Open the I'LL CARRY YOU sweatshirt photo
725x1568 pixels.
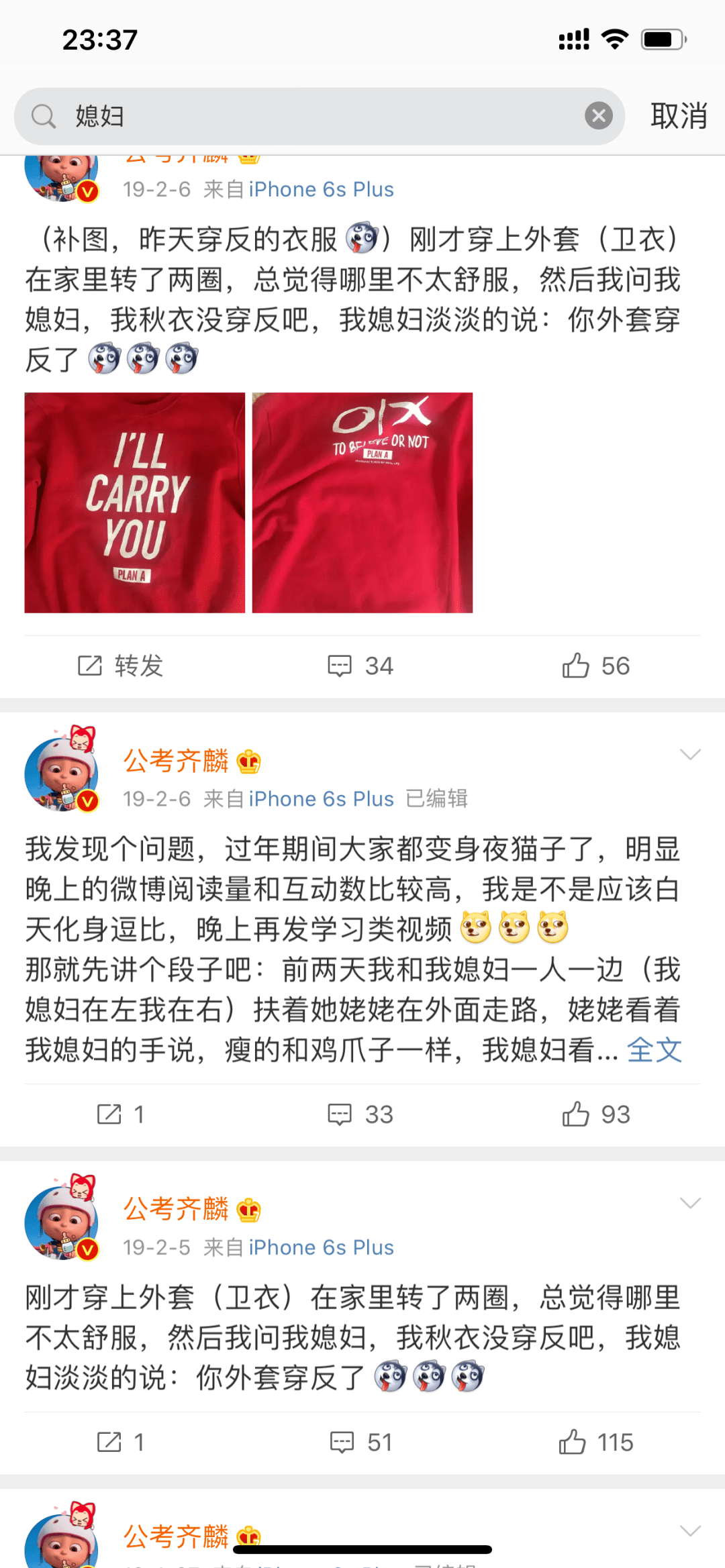(x=135, y=503)
